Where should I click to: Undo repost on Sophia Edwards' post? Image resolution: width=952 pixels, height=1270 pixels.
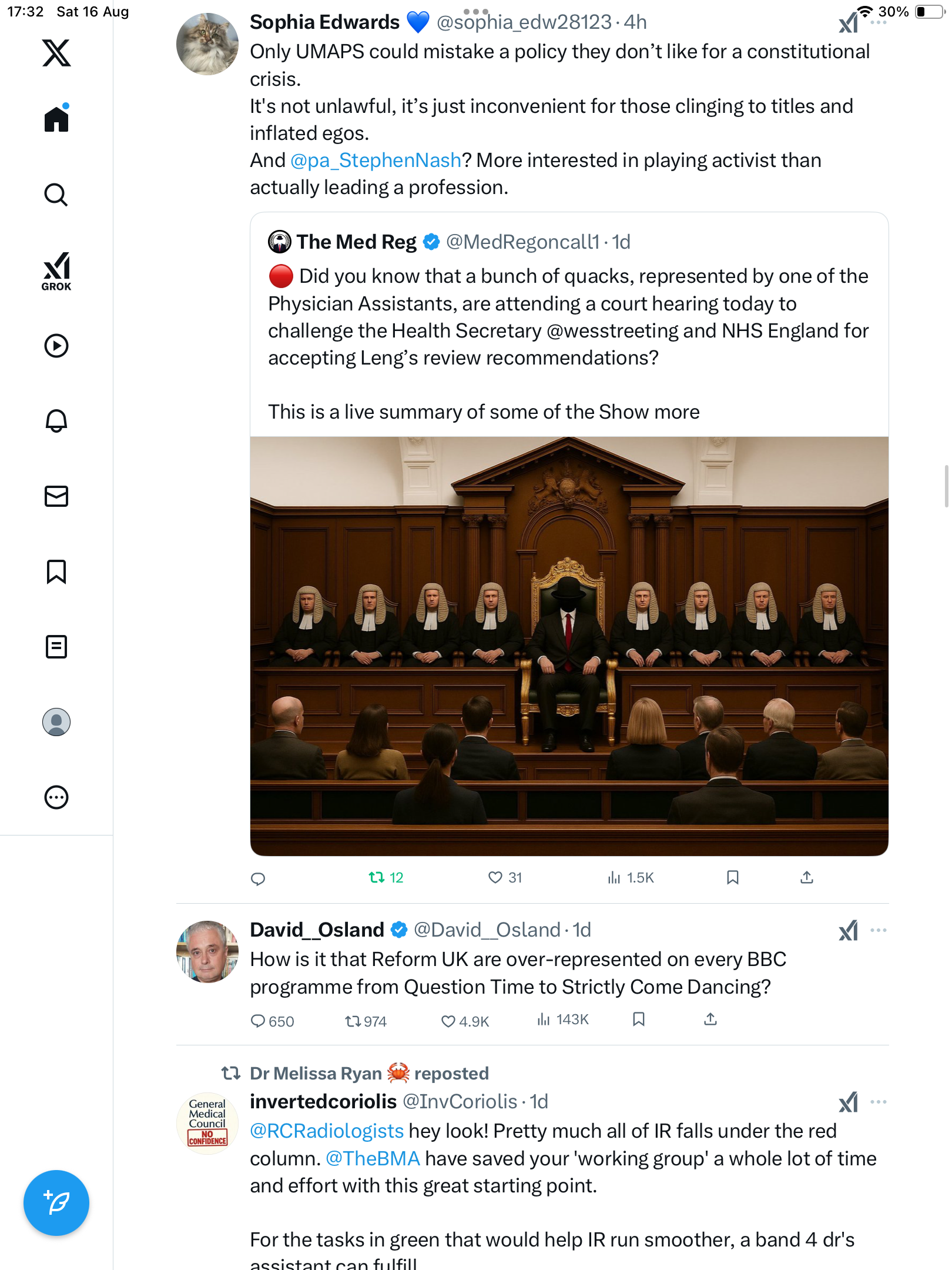pos(377,878)
